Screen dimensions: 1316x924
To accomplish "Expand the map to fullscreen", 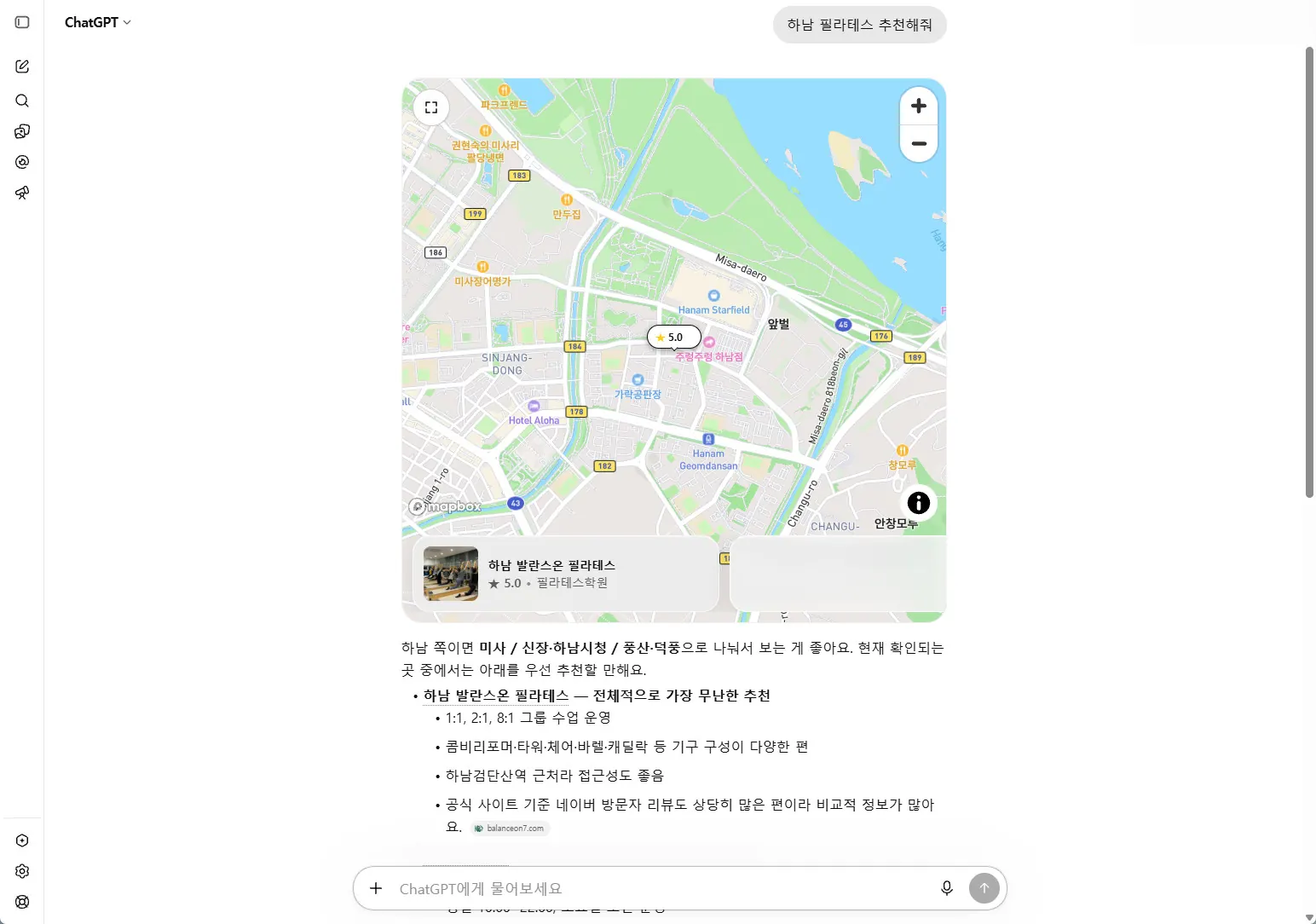I will (431, 107).
